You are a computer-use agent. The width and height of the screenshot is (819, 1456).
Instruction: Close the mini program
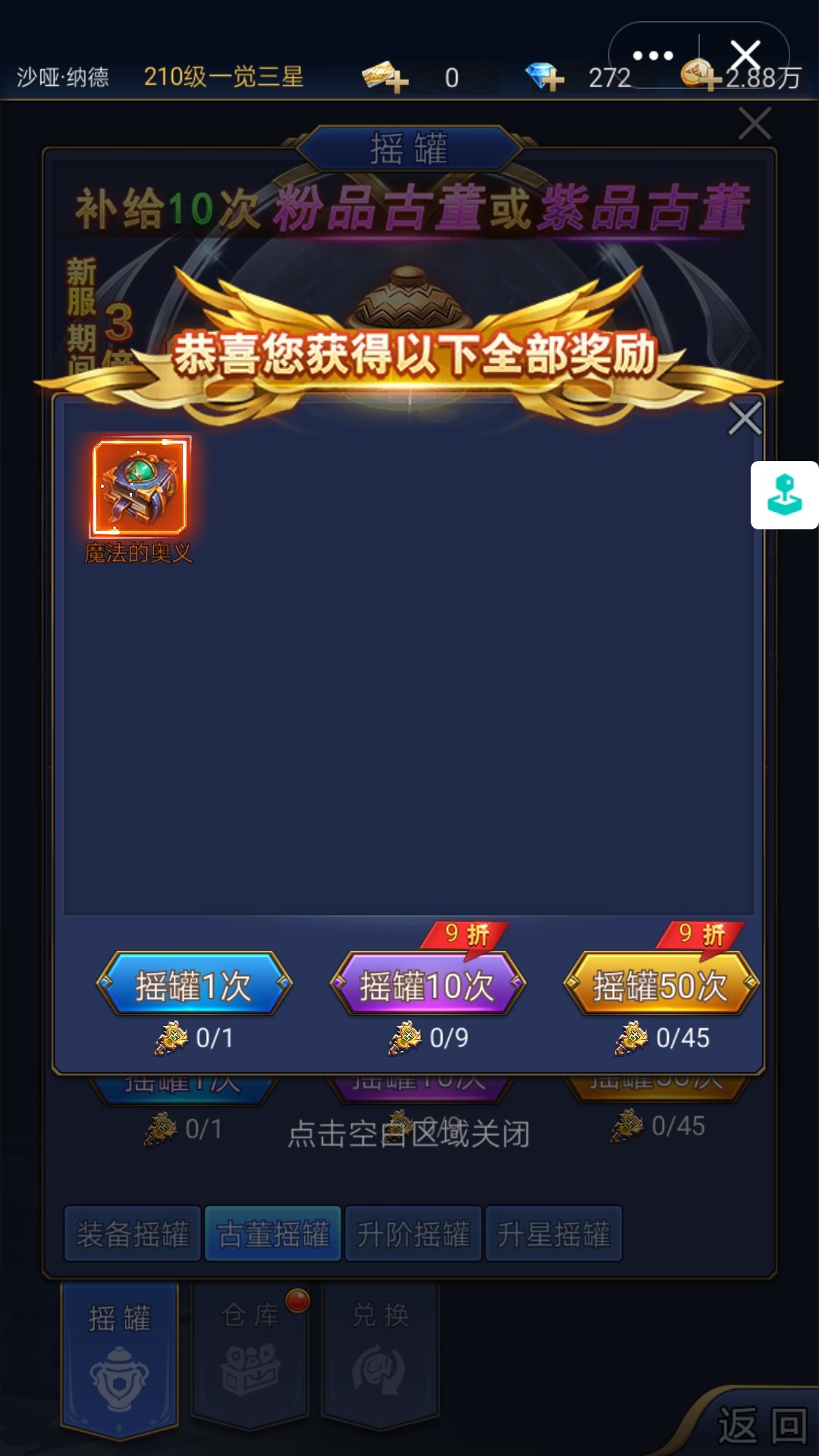coord(745,55)
